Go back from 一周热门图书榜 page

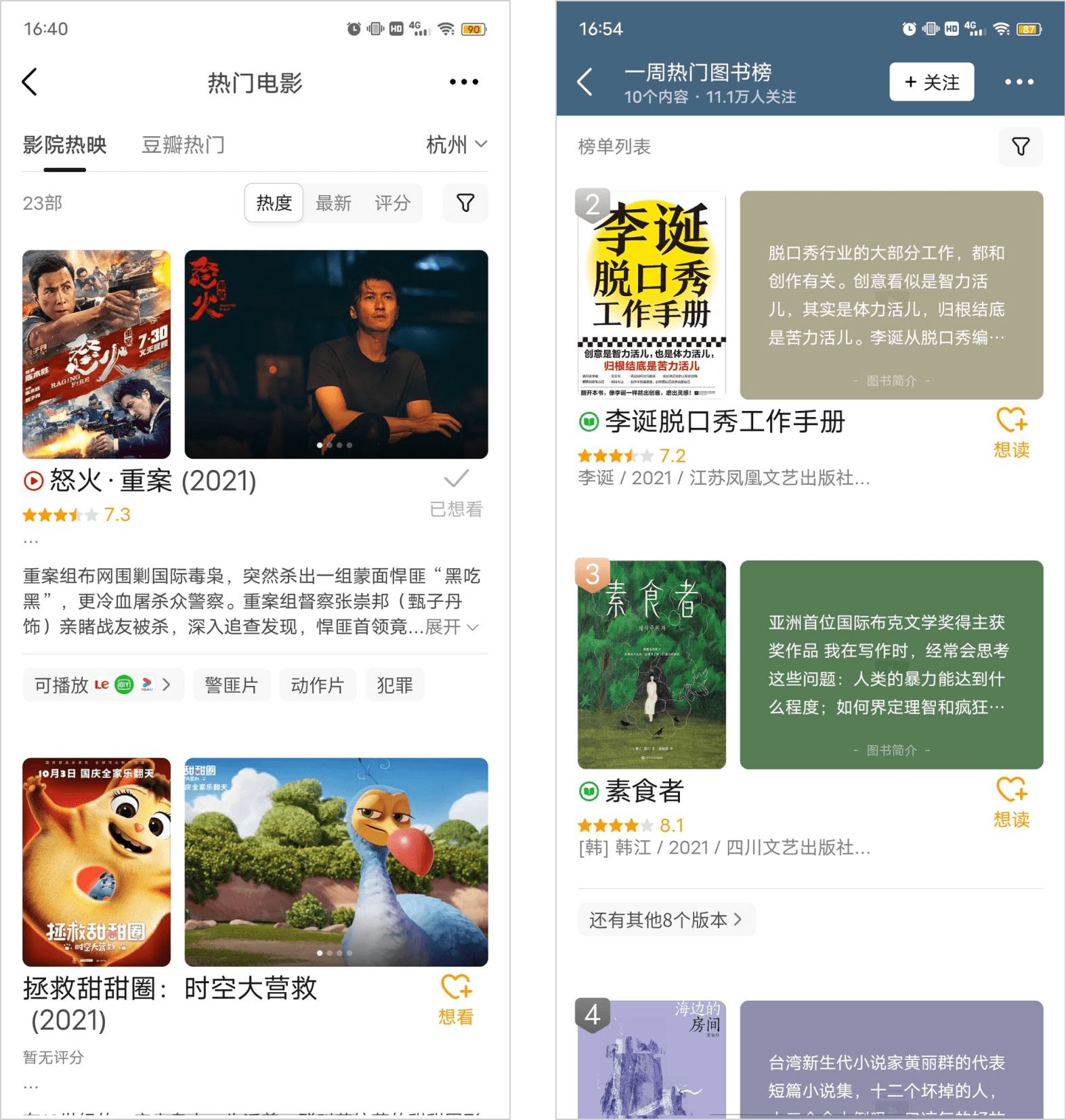585,82
